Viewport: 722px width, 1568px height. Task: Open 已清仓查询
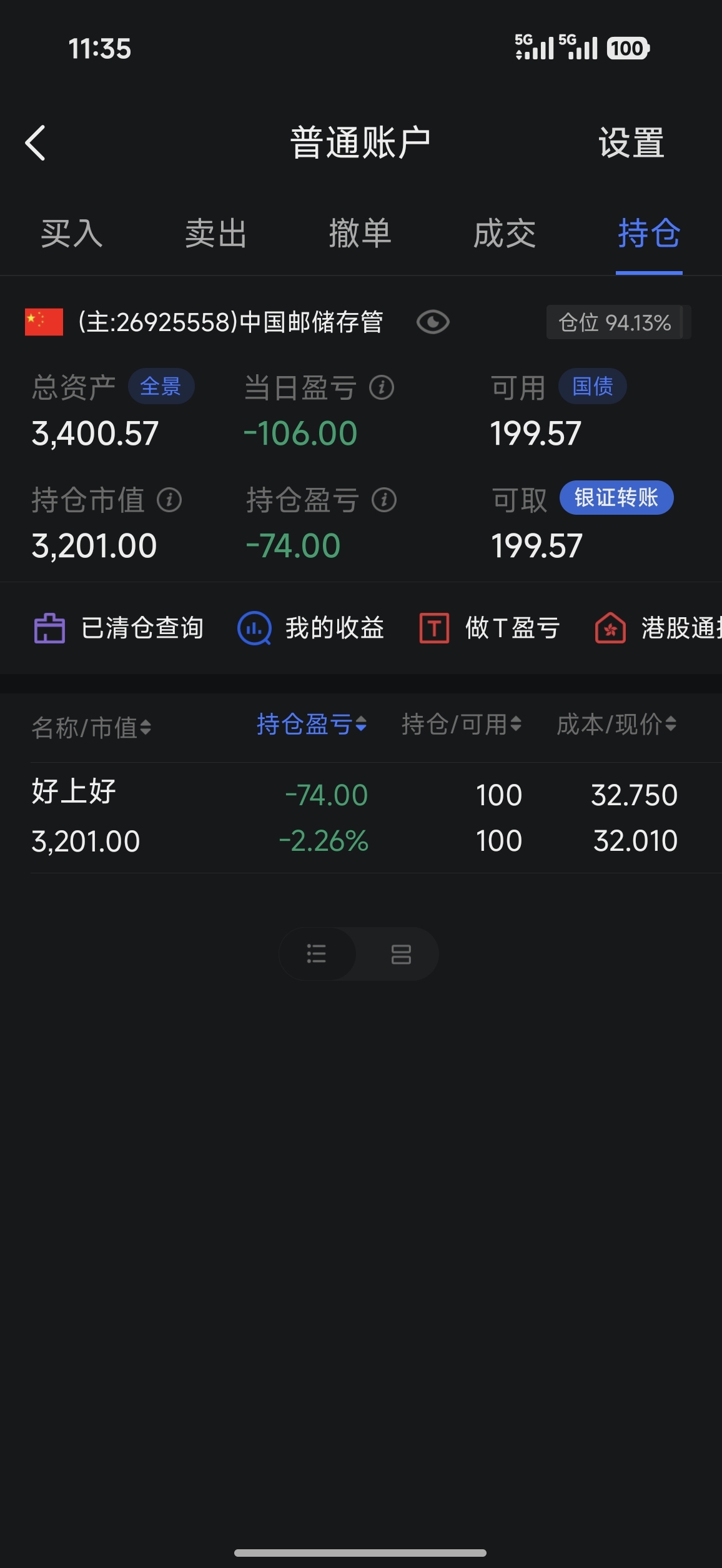click(x=119, y=628)
